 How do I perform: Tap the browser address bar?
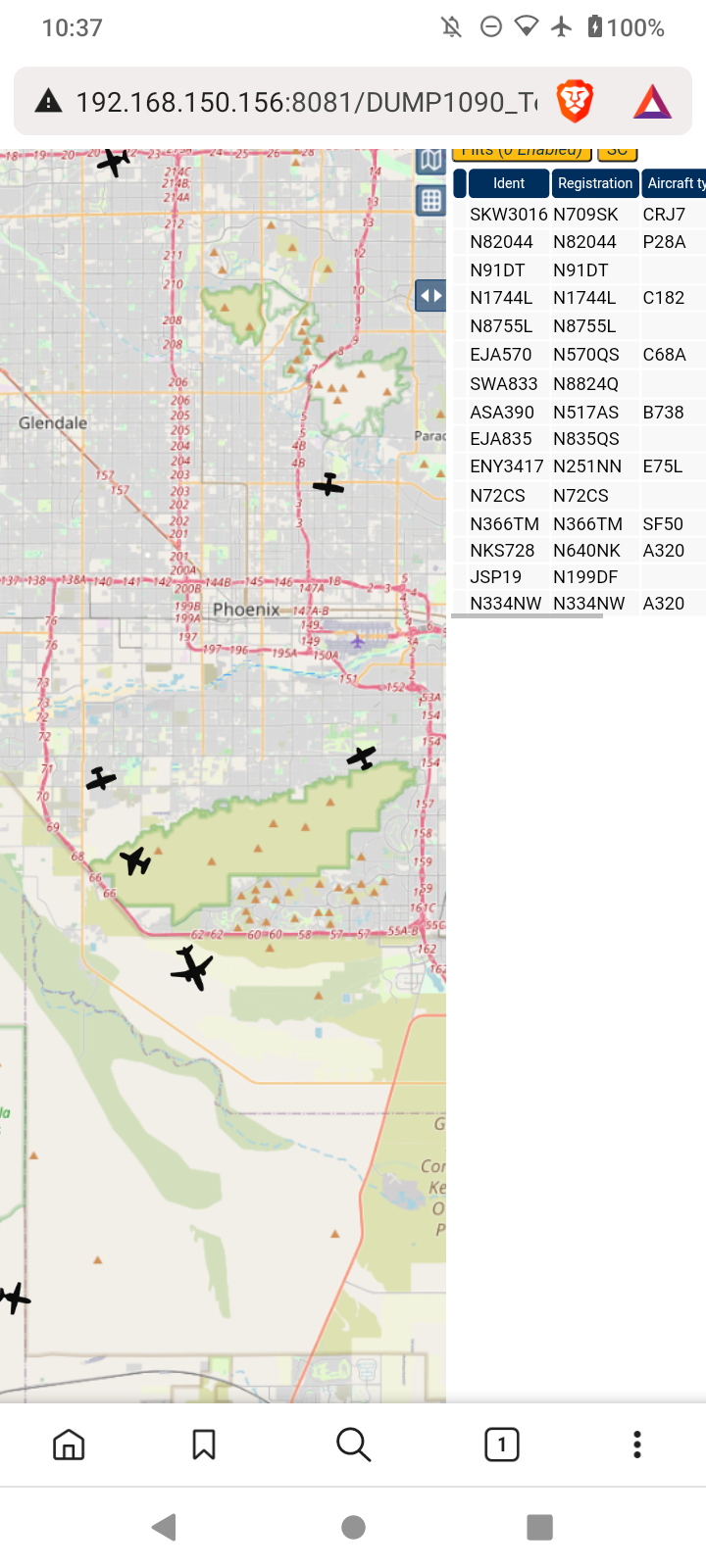pyautogui.click(x=307, y=101)
